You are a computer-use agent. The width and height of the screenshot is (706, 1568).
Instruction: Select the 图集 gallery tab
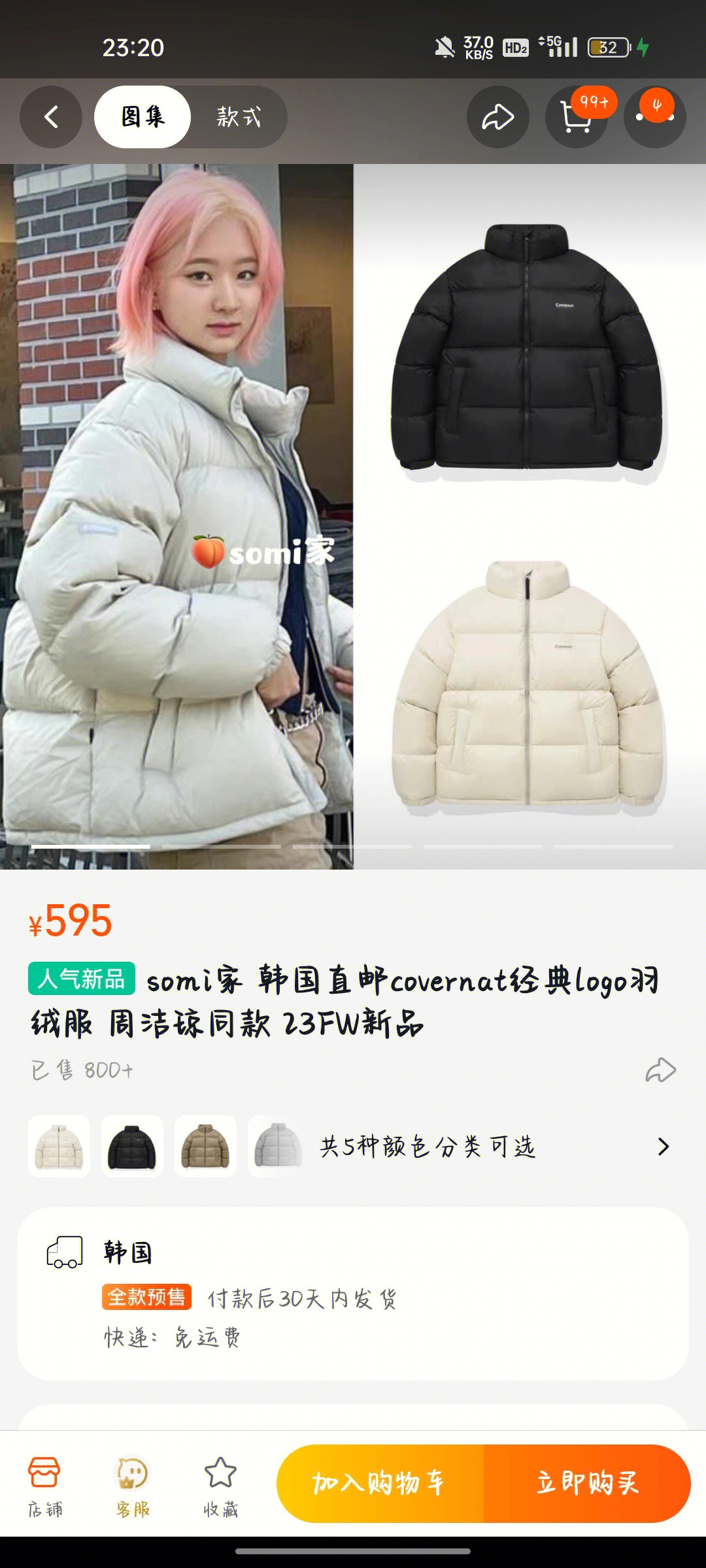pyautogui.click(x=143, y=117)
